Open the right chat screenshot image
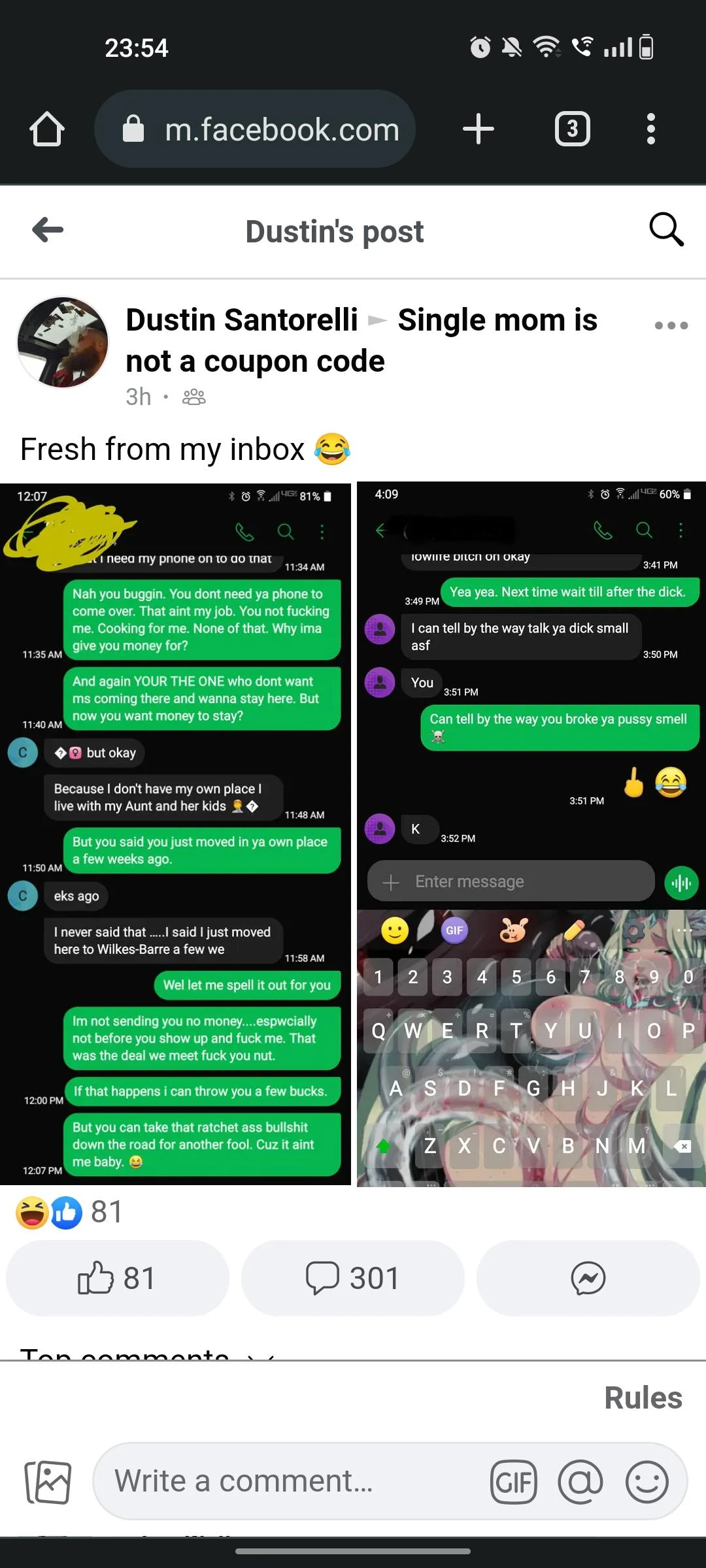 pos(531,834)
